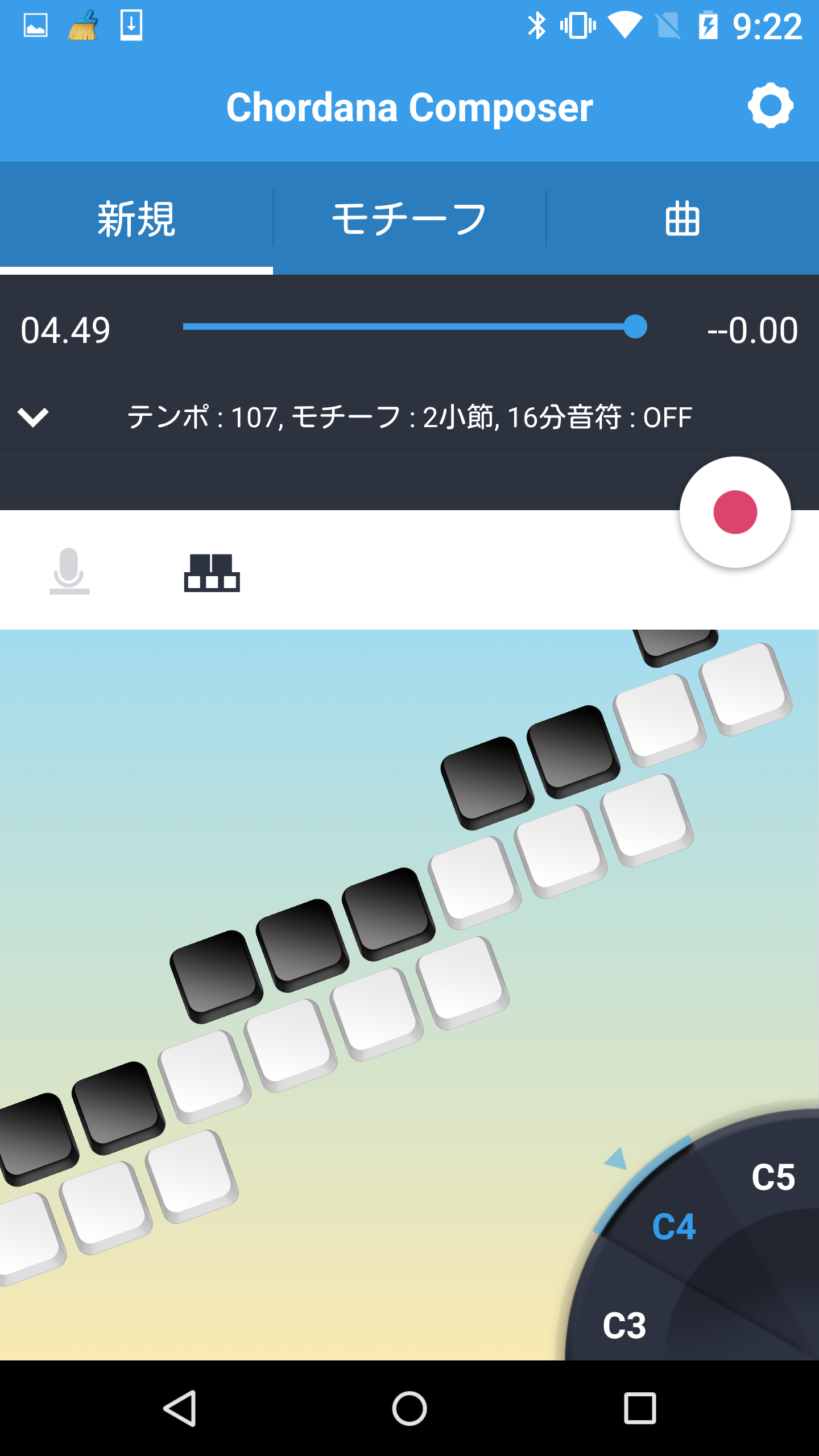
Task: Tap the playback position slider handle
Action: coord(635,327)
